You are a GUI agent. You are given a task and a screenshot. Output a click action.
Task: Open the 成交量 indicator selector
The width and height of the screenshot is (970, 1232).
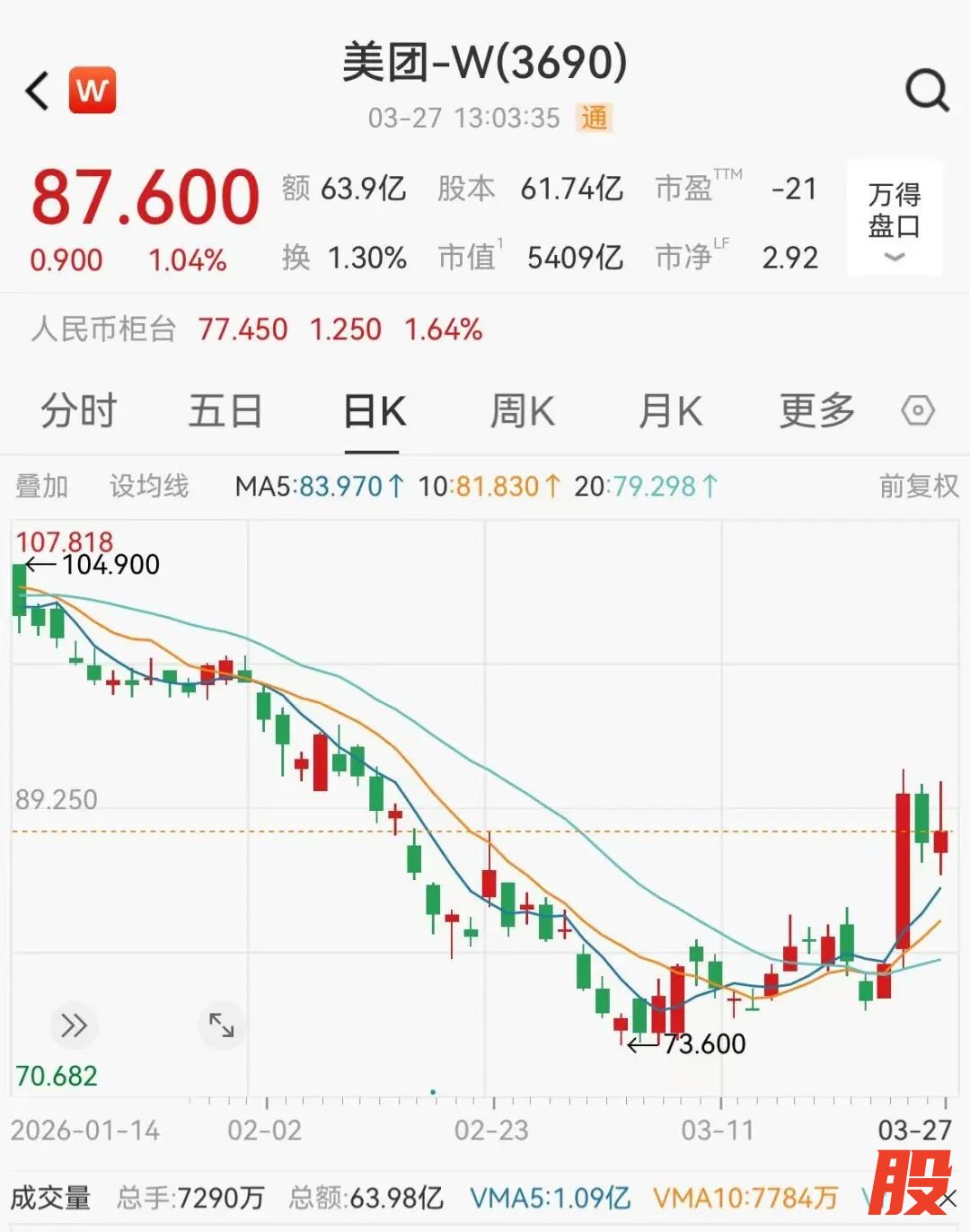pyautogui.click(x=51, y=1197)
